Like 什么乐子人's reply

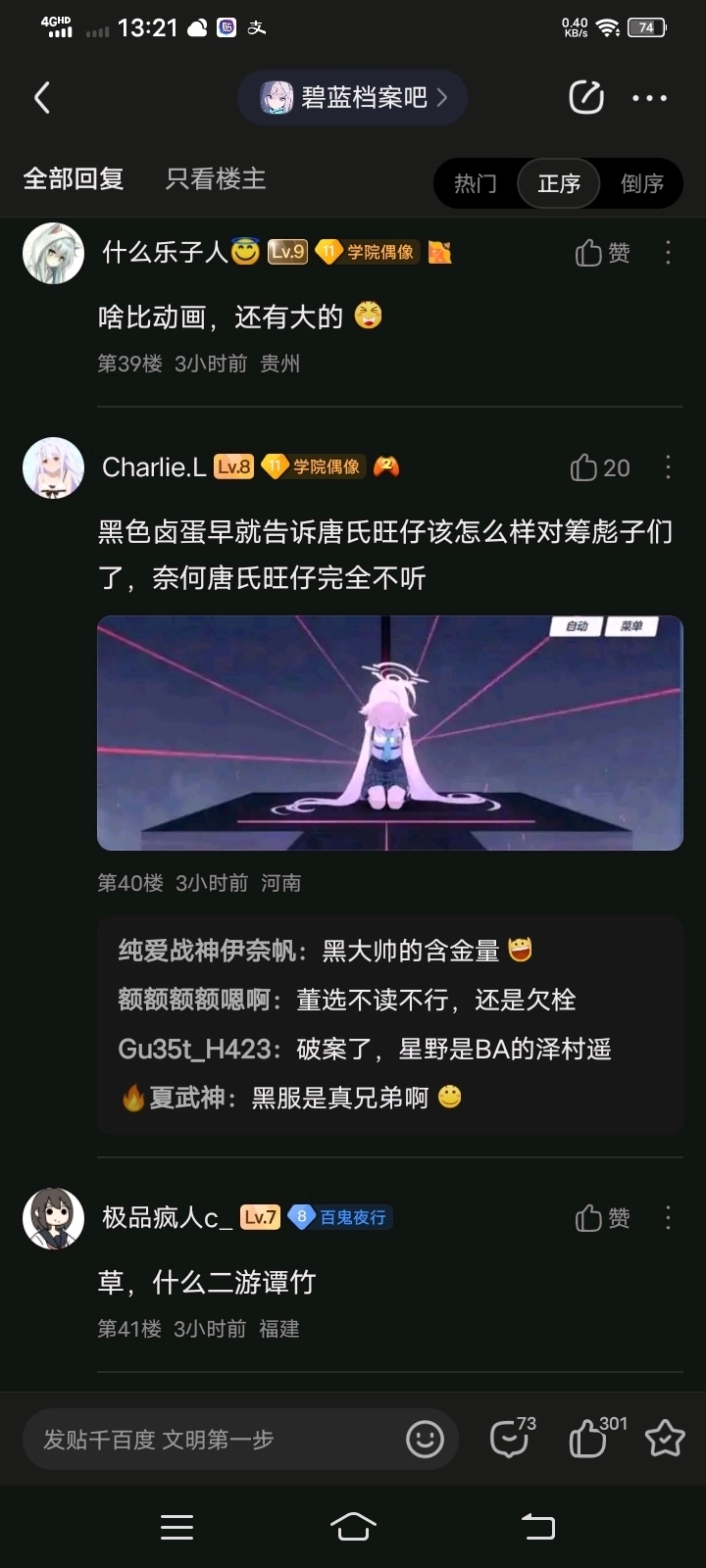(x=602, y=253)
